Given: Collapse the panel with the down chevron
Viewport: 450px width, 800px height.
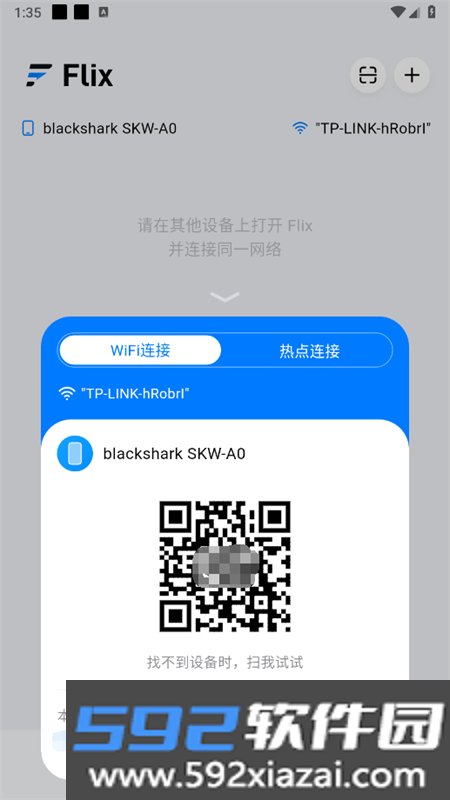Looking at the screenshot, I should pos(224,297).
